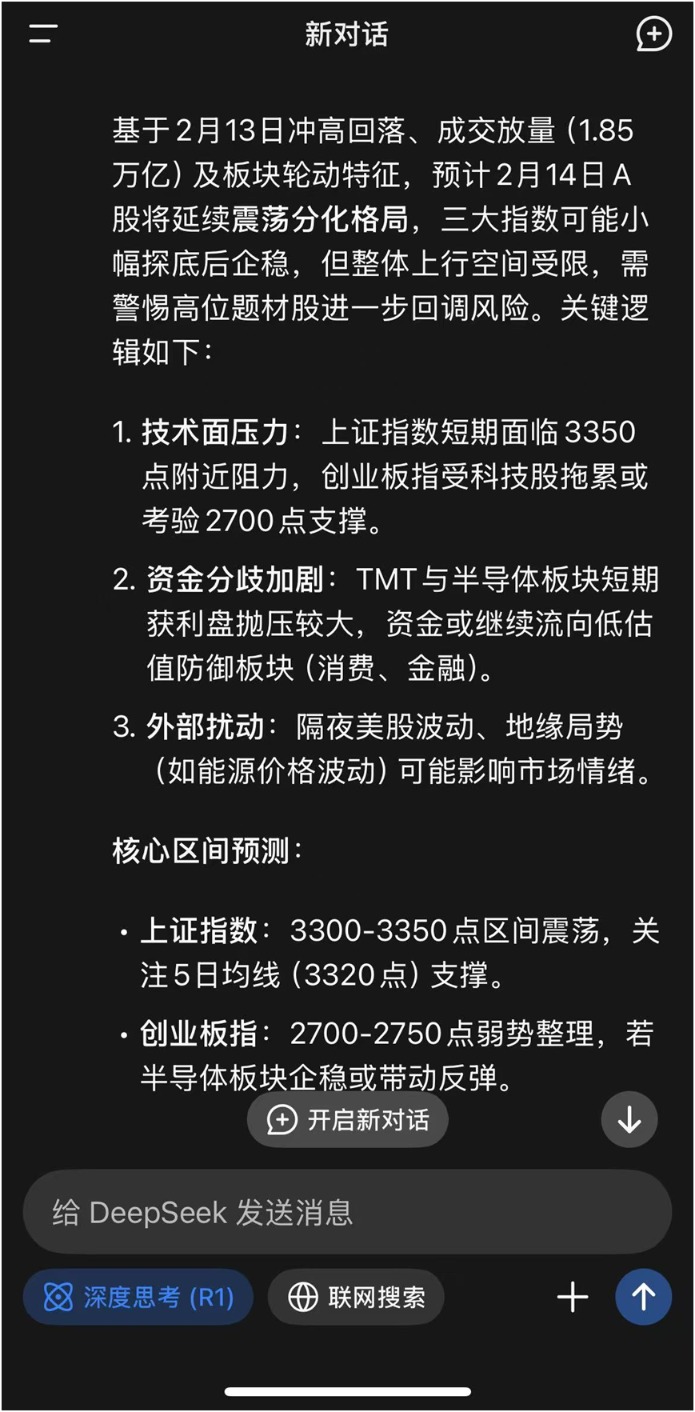This screenshot has width=695, height=1412.
Task: Start a new chat from the top-right icon
Action: 653,35
